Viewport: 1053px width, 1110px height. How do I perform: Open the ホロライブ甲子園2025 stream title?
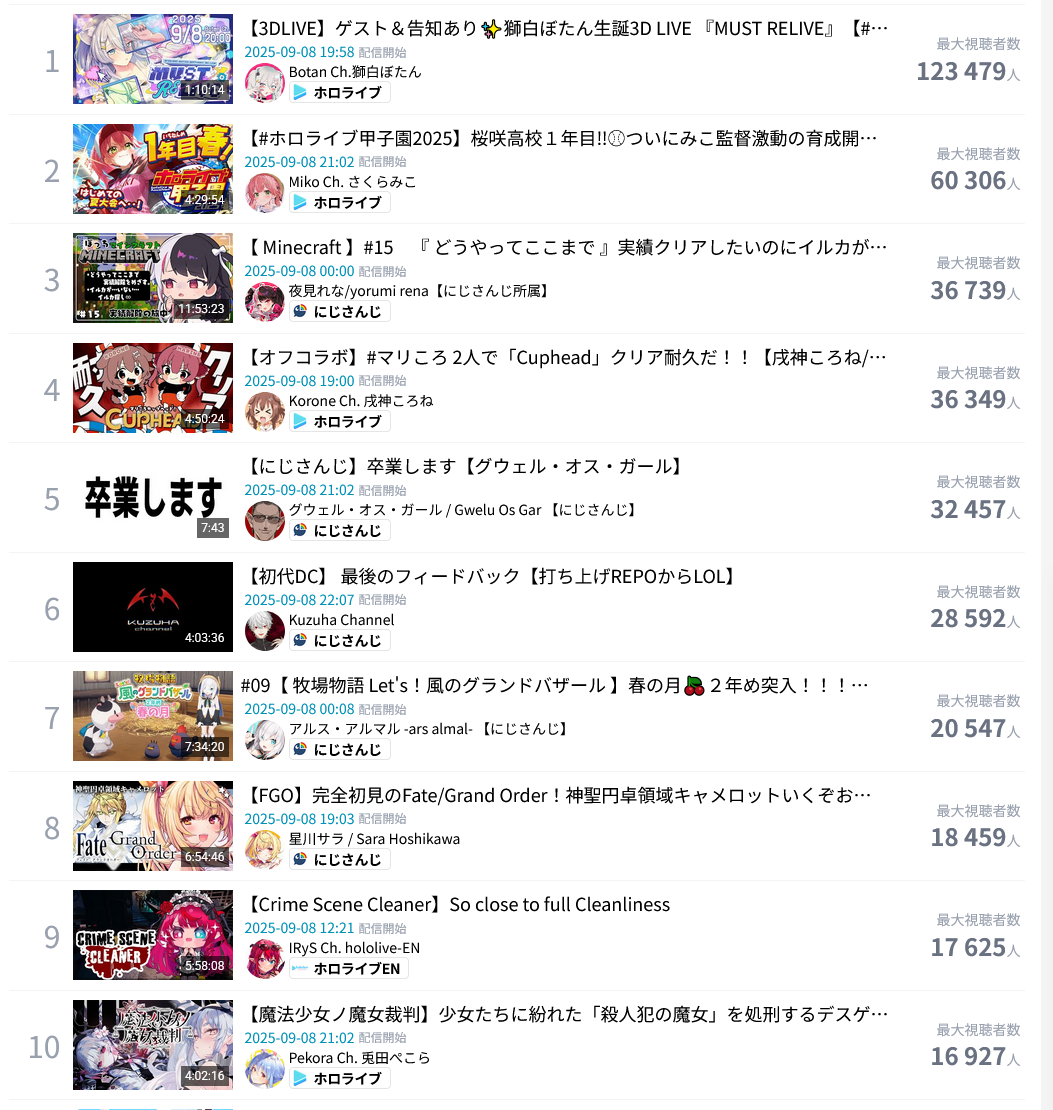coord(565,138)
